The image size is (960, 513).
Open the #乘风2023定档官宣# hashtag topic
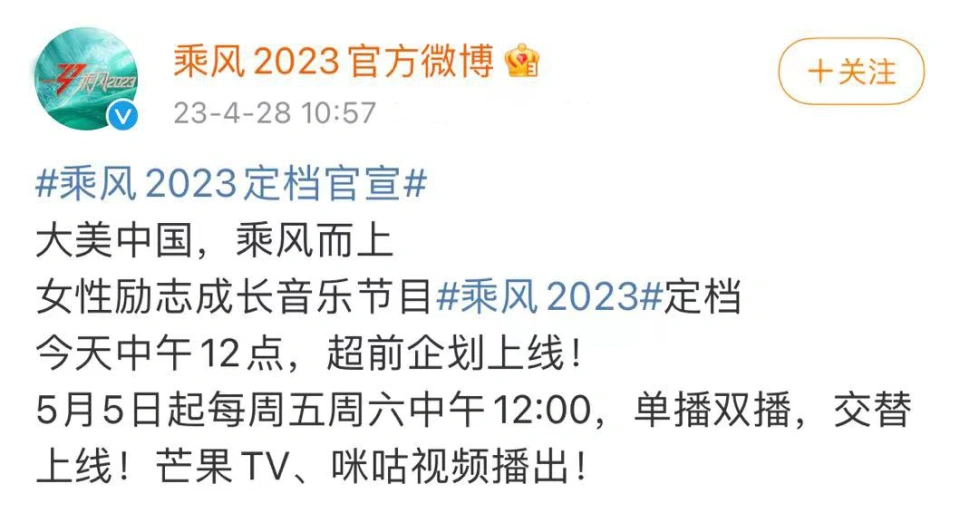[x=231, y=185]
